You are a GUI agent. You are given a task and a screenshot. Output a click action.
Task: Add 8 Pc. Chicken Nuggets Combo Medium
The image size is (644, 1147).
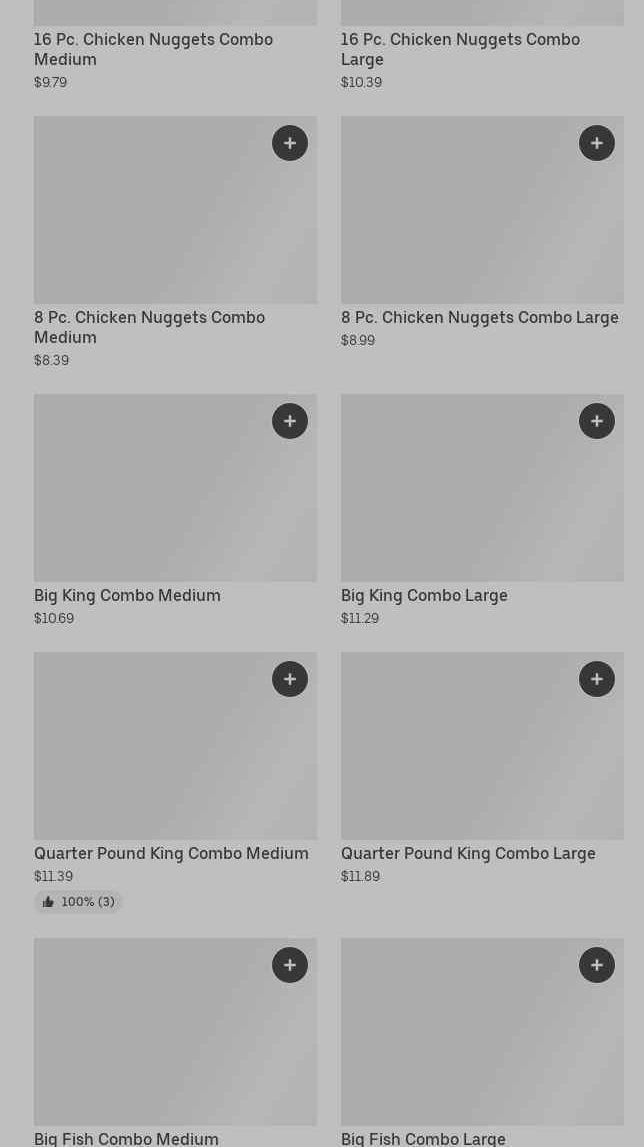coord(290,143)
